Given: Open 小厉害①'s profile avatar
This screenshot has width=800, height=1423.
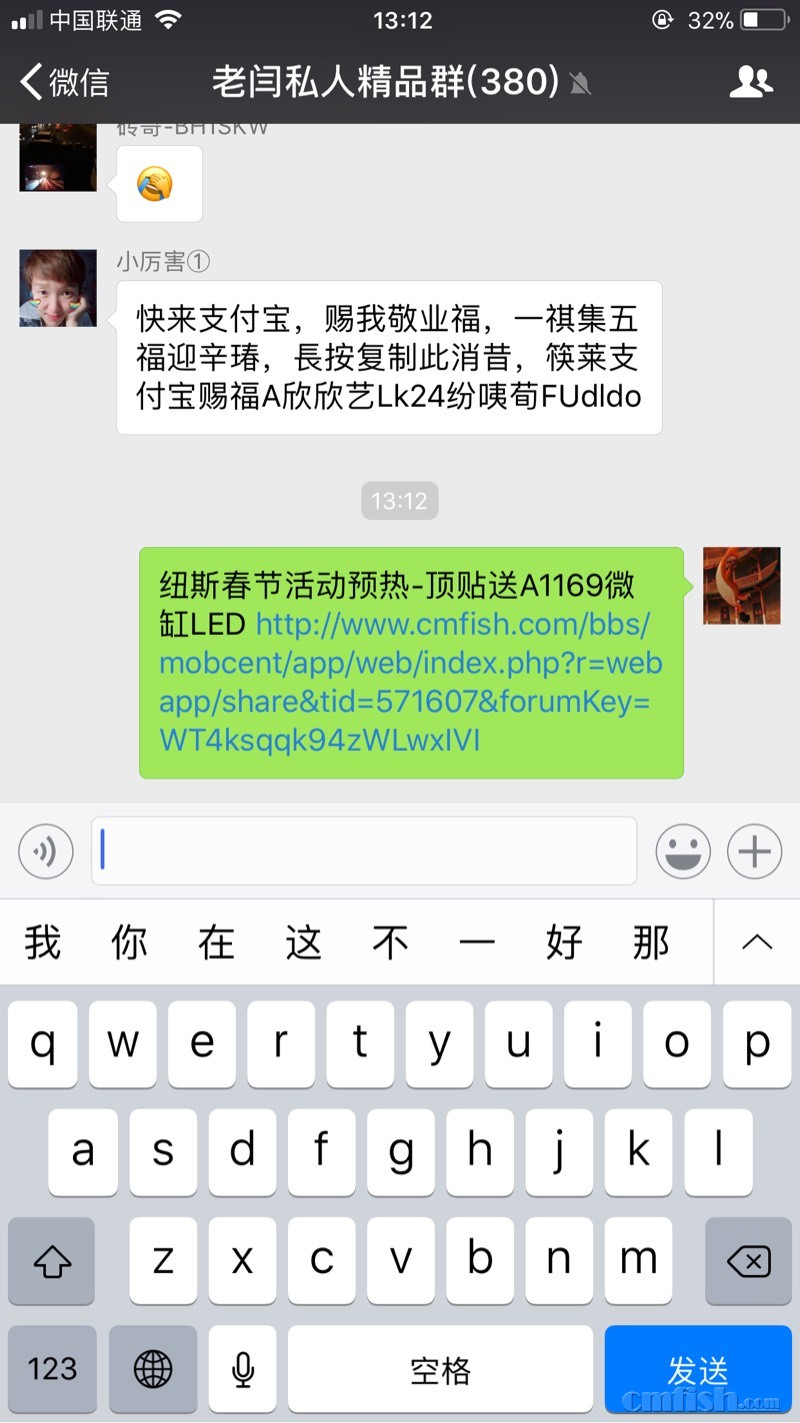Looking at the screenshot, I should pyautogui.click(x=58, y=288).
